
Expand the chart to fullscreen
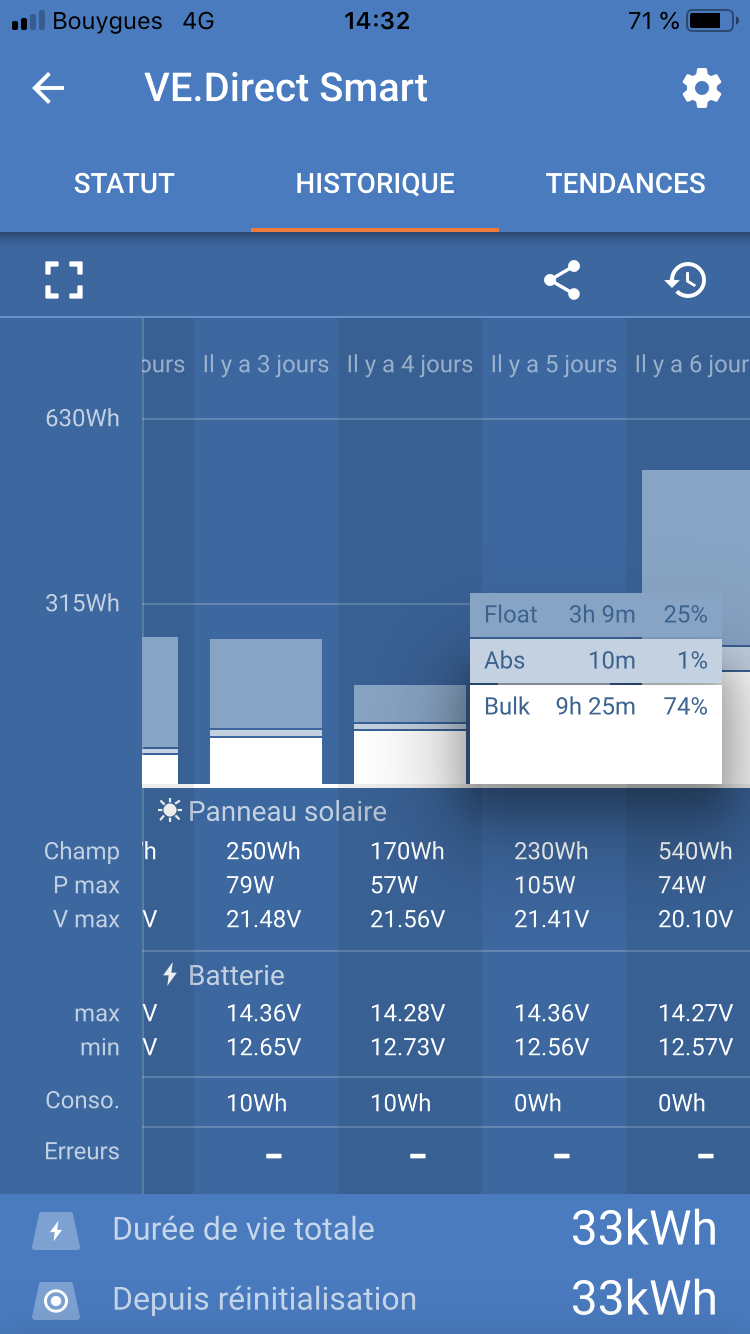click(63, 280)
